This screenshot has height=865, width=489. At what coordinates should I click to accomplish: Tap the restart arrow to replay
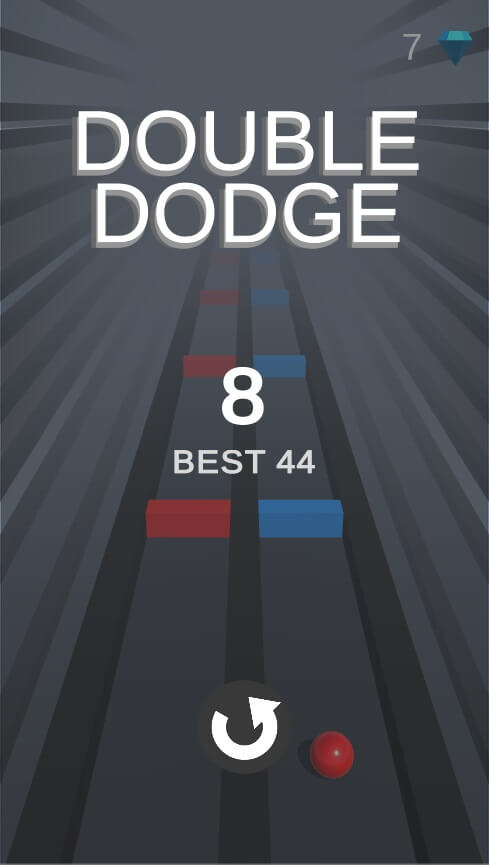click(x=244, y=727)
